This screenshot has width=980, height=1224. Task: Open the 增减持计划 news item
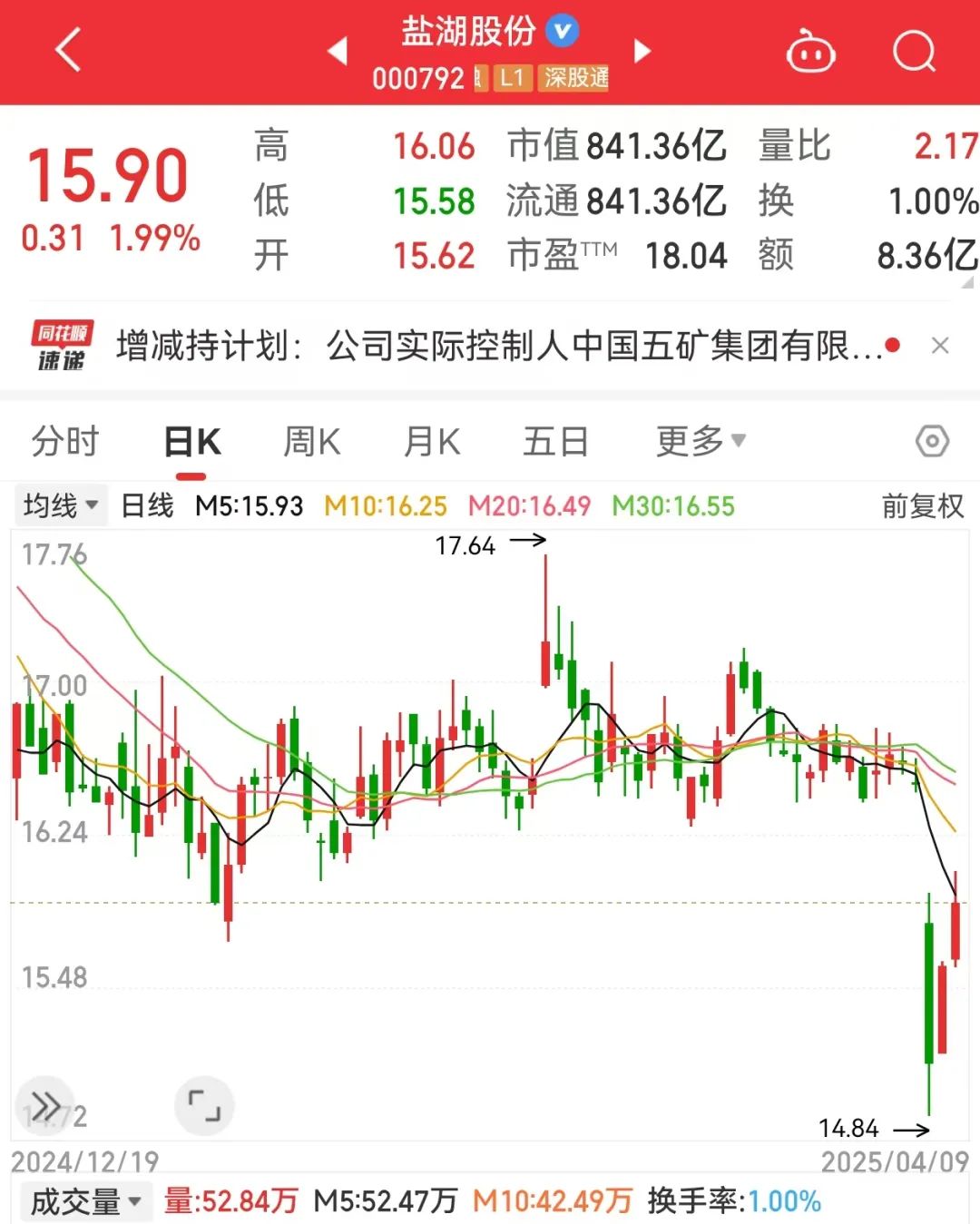pos(499,346)
